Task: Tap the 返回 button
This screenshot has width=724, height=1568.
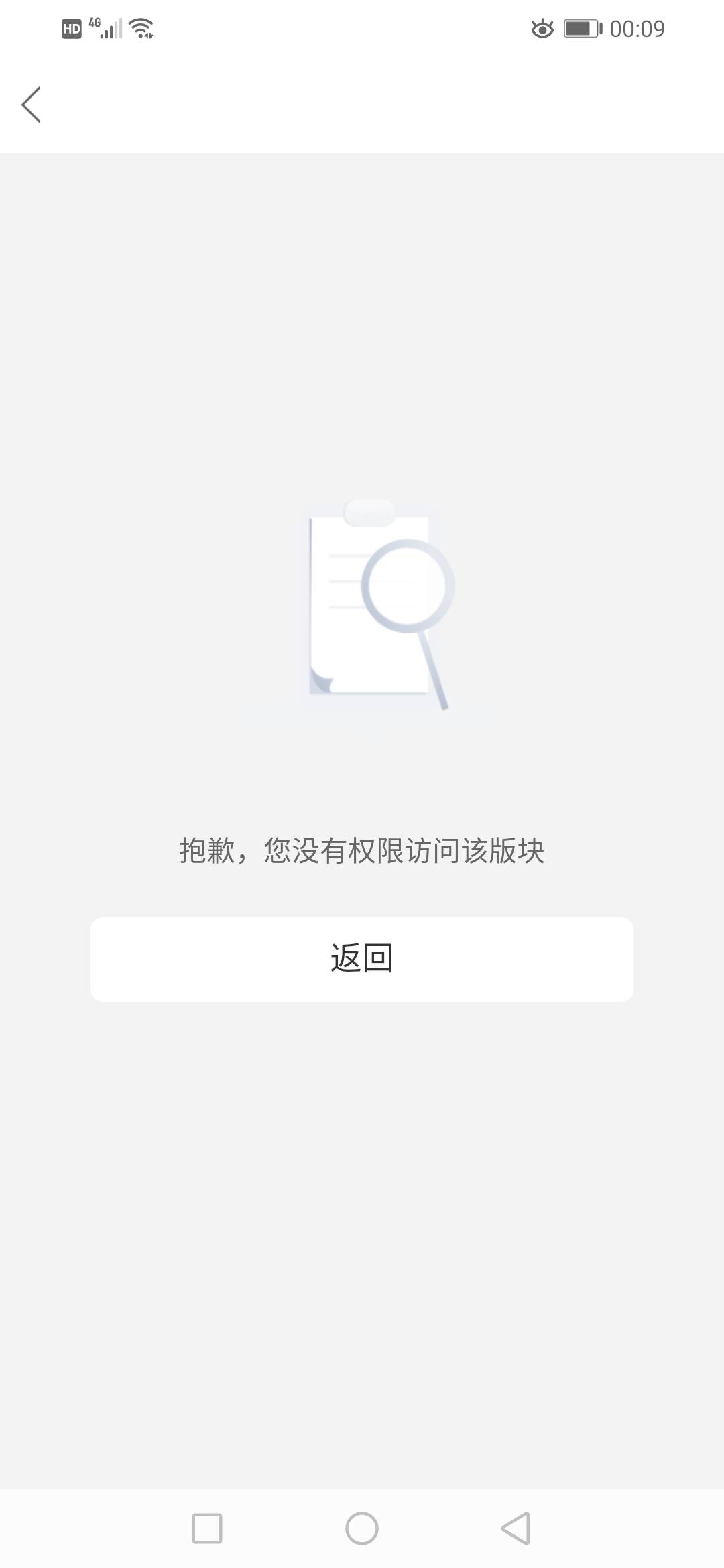Action: (362, 959)
